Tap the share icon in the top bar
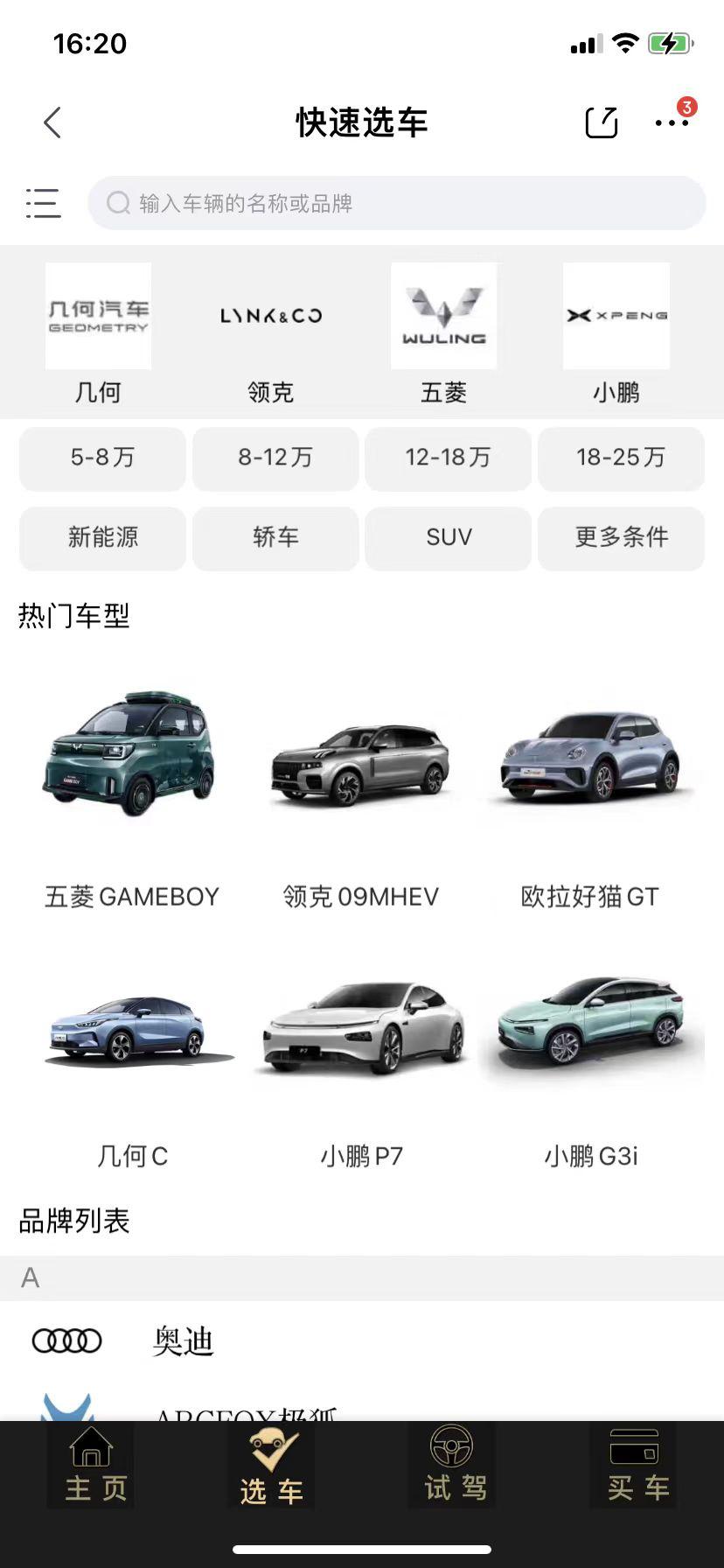Image resolution: width=724 pixels, height=1568 pixels. click(x=600, y=122)
